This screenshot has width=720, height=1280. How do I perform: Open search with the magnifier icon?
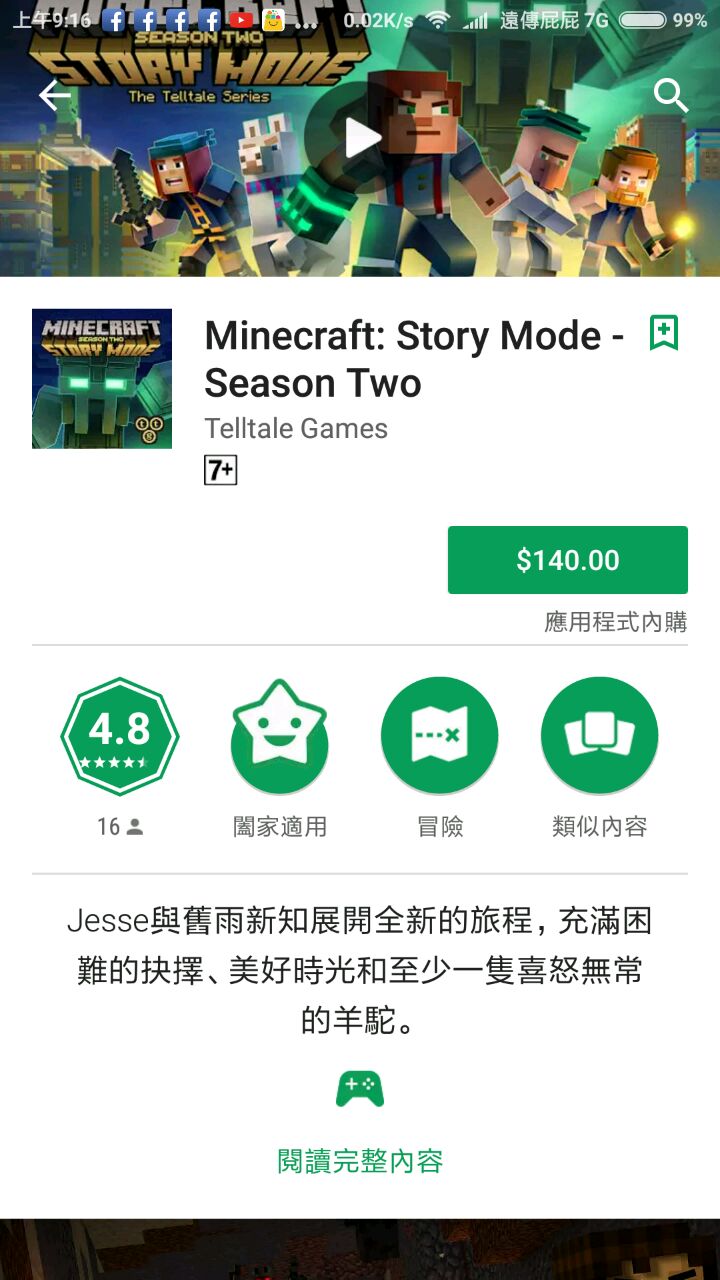671,96
